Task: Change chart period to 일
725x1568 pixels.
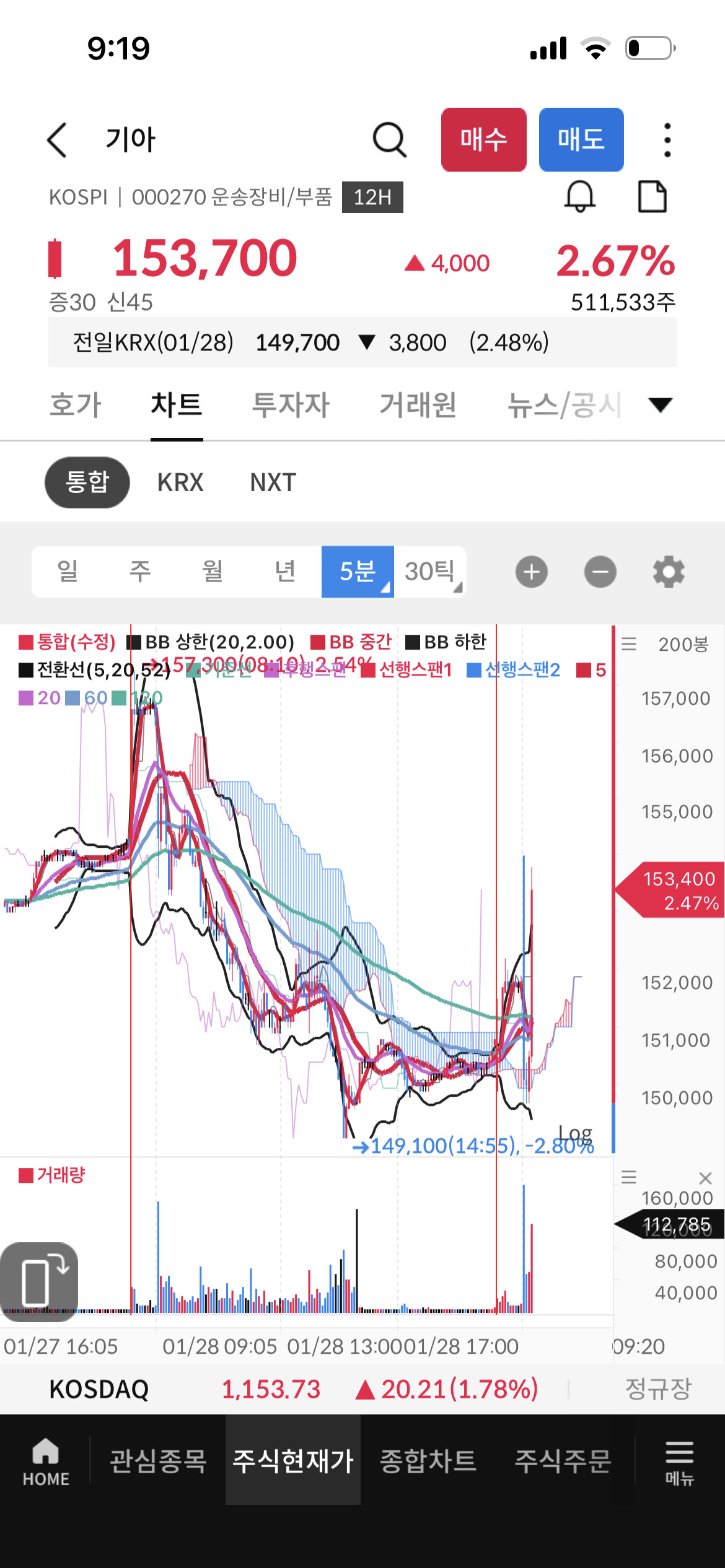Action: click(x=68, y=572)
